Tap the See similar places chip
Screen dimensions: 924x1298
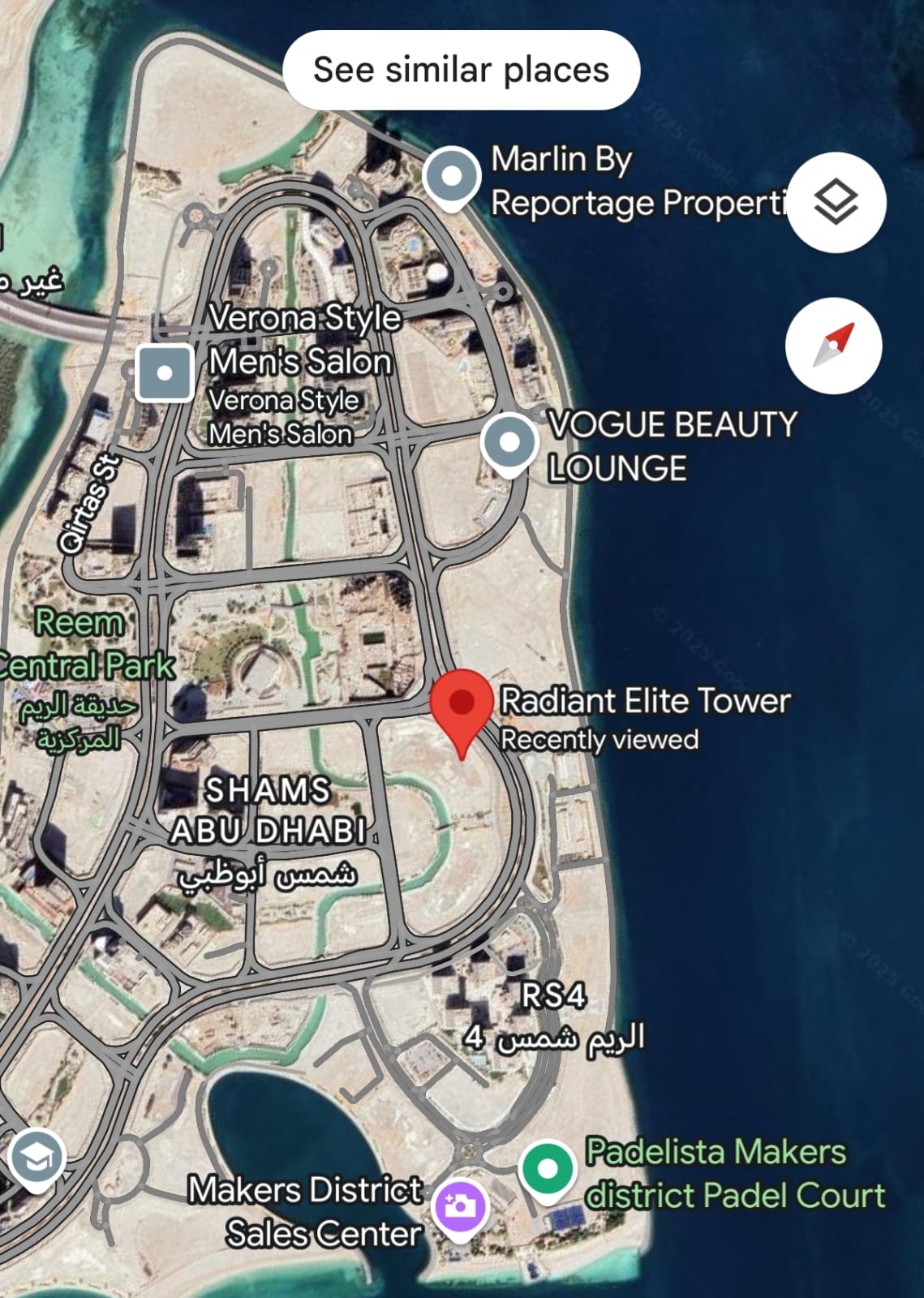tap(461, 71)
